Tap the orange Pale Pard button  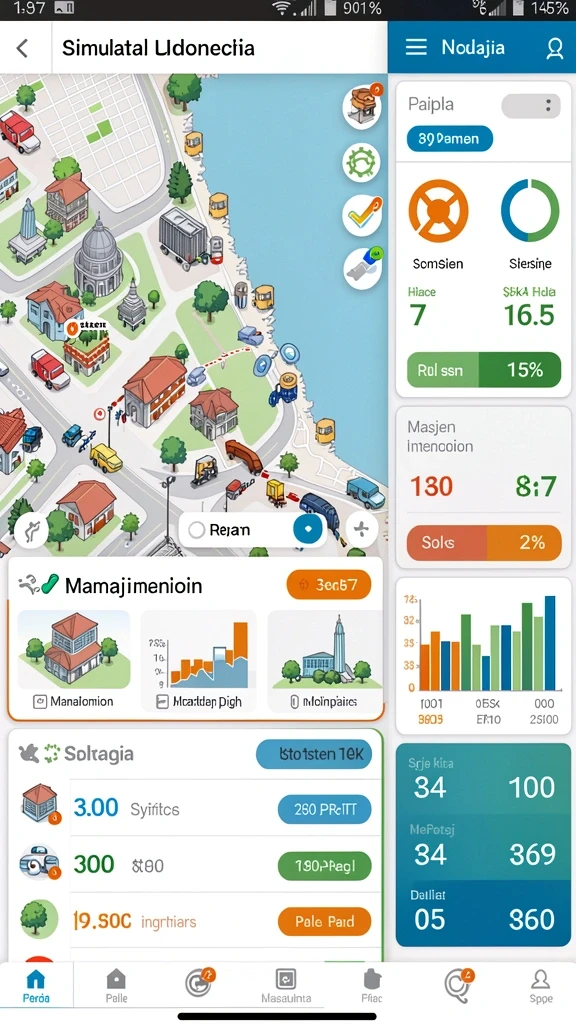pyautogui.click(x=325, y=921)
